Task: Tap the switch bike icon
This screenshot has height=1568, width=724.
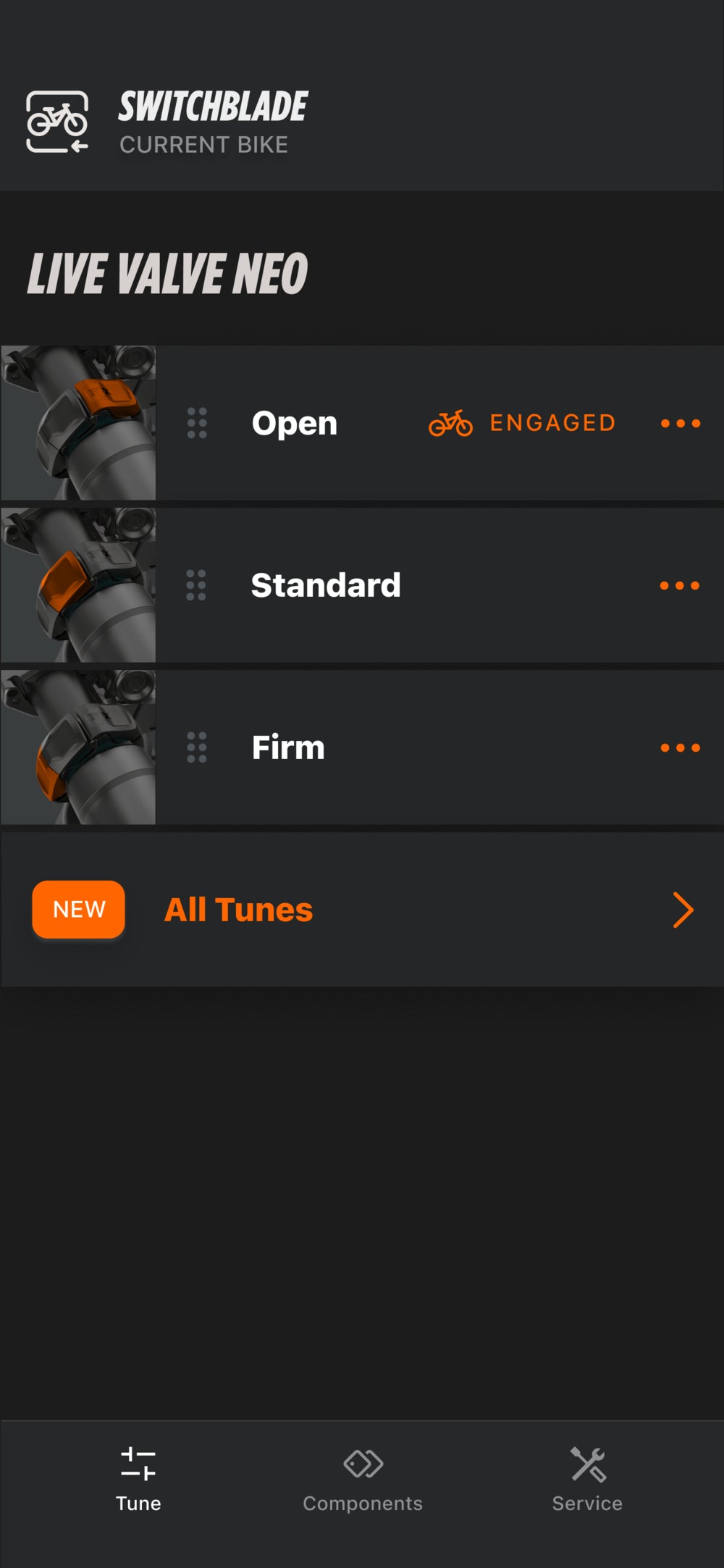Action: click(57, 122)
